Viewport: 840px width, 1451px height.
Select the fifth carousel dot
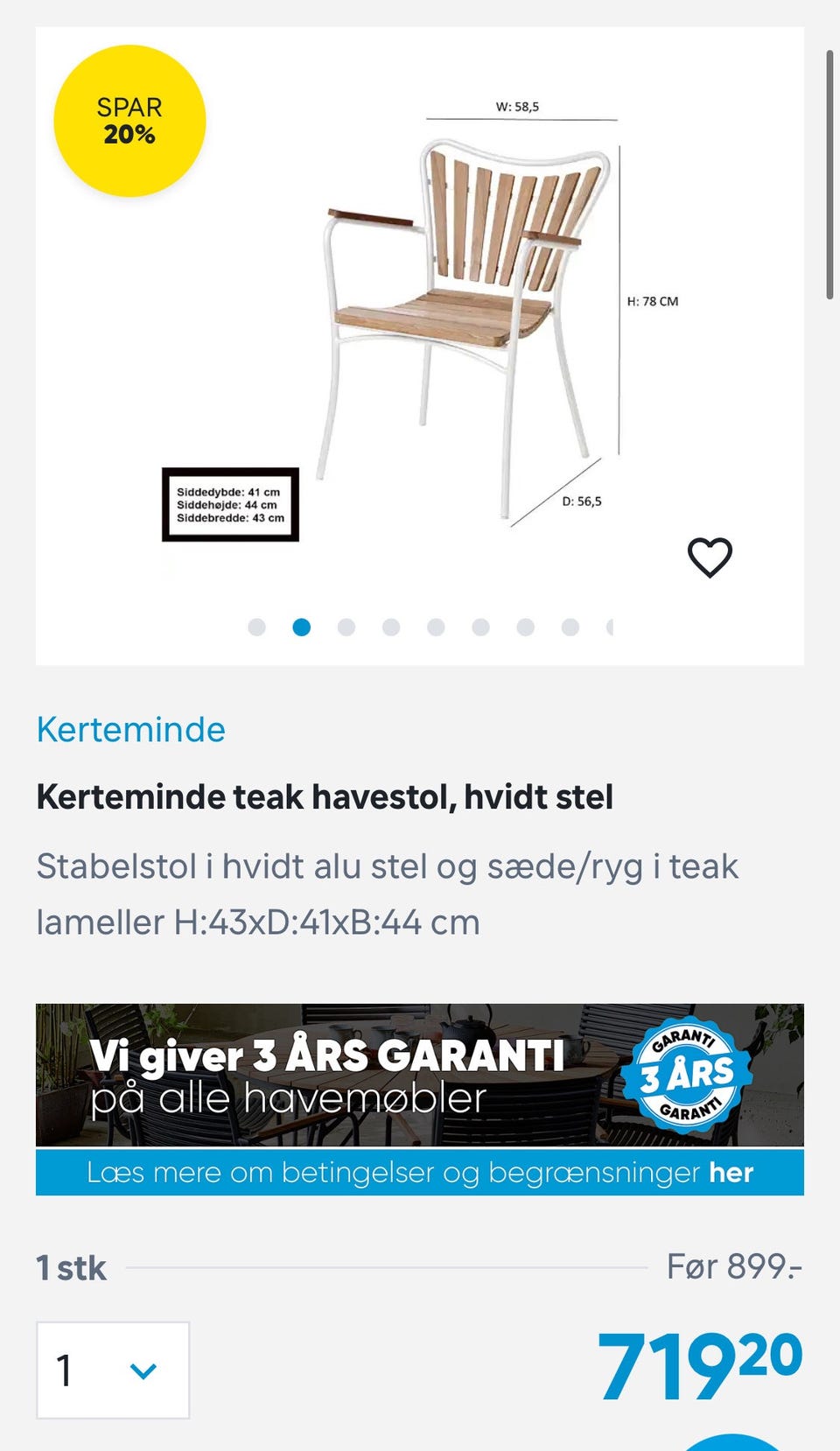[x=436, y=627]
